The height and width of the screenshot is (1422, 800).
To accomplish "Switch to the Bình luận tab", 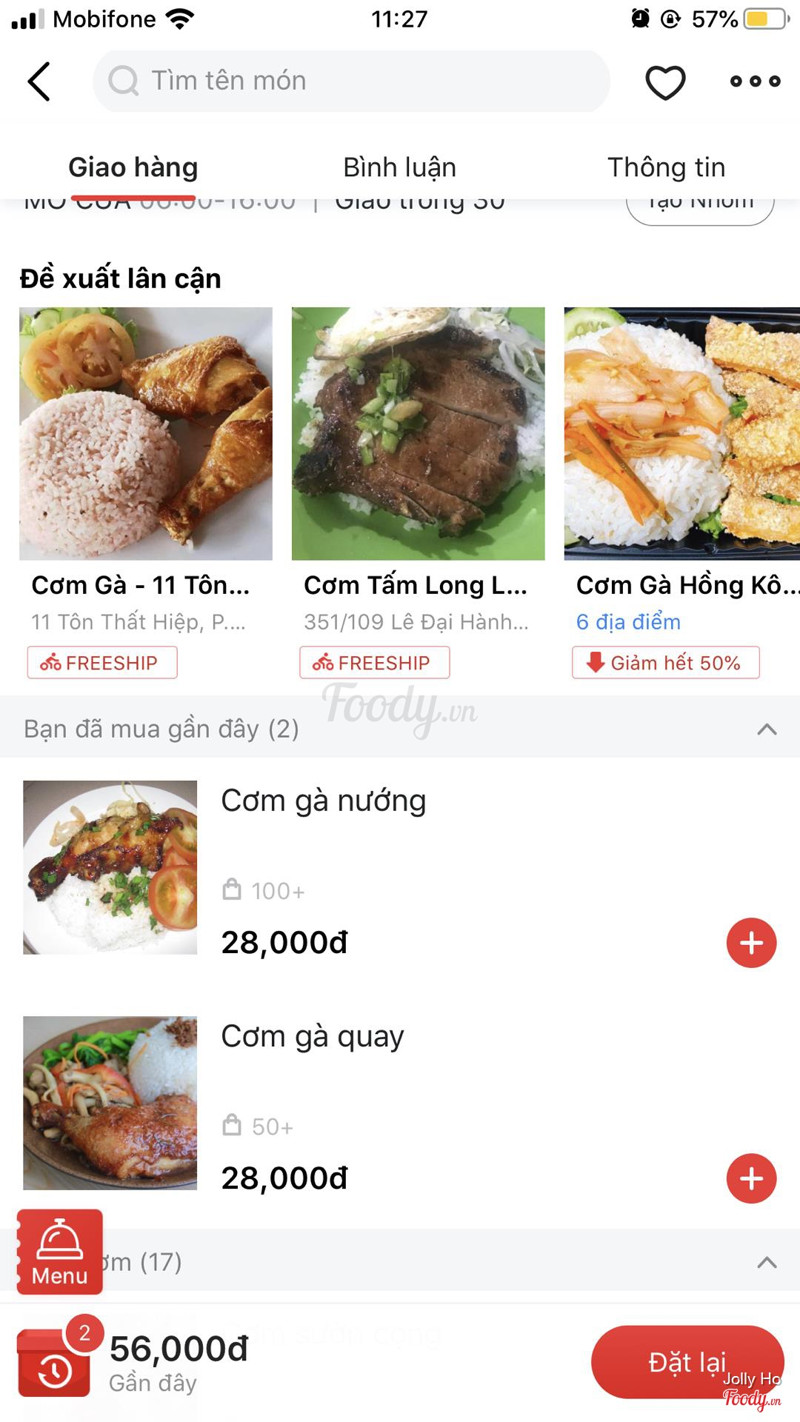I will [x=399, y=167].
